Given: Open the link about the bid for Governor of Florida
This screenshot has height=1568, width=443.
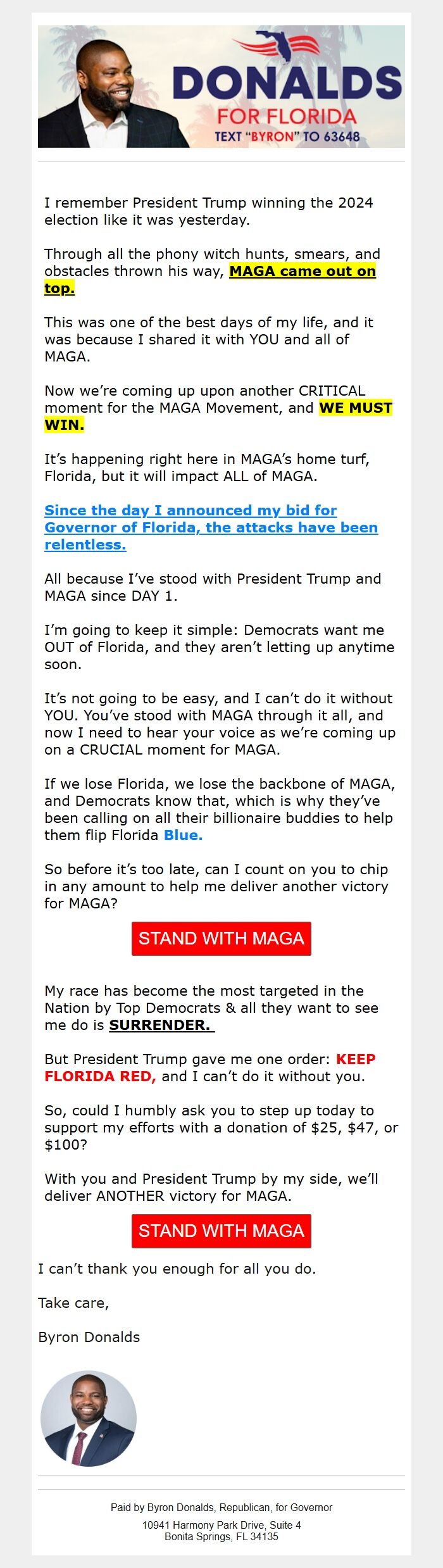Looking at the screenshot, I should (x=211, y=527).
